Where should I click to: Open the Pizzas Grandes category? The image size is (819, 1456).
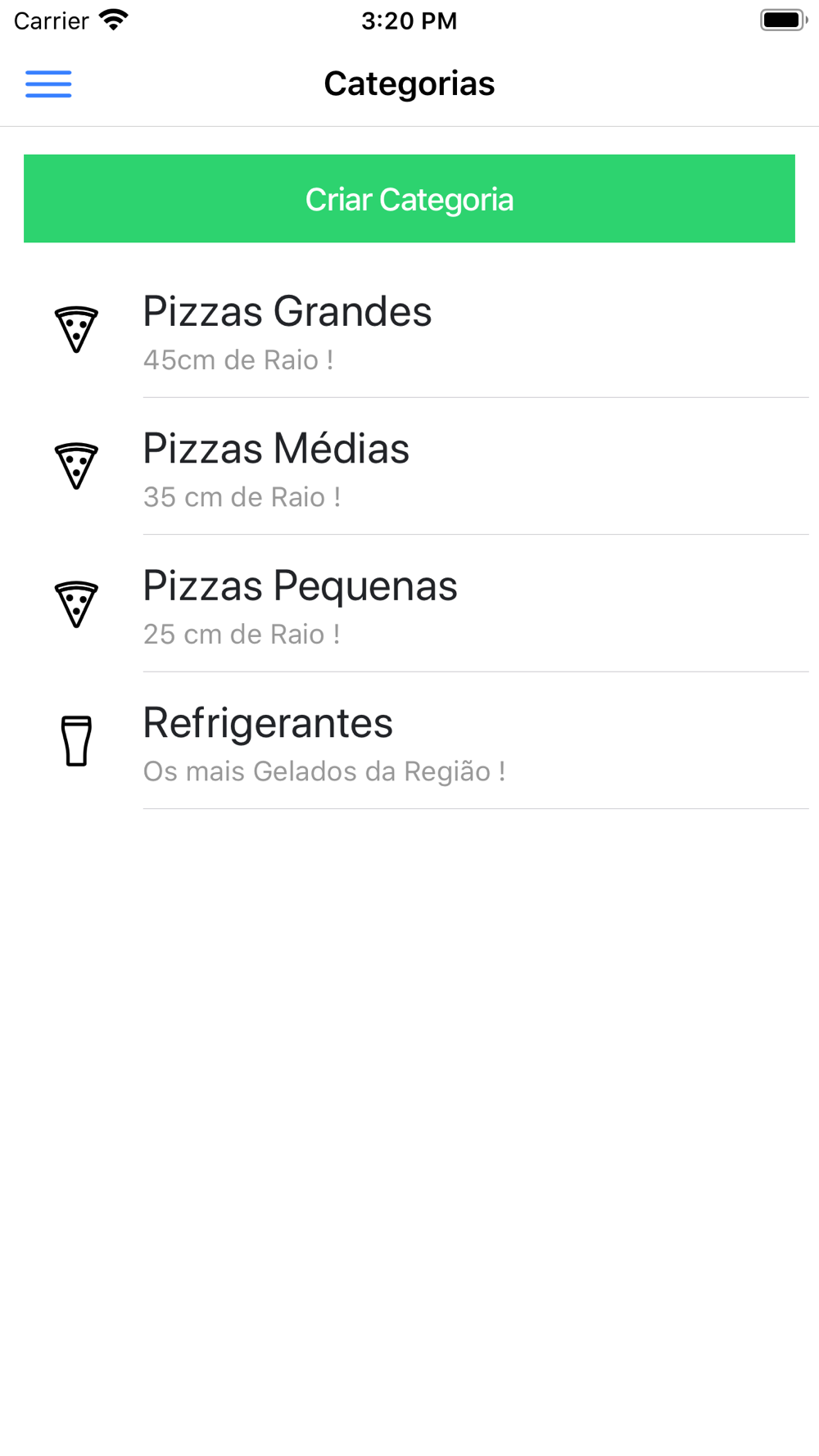[x=409, y=330]
